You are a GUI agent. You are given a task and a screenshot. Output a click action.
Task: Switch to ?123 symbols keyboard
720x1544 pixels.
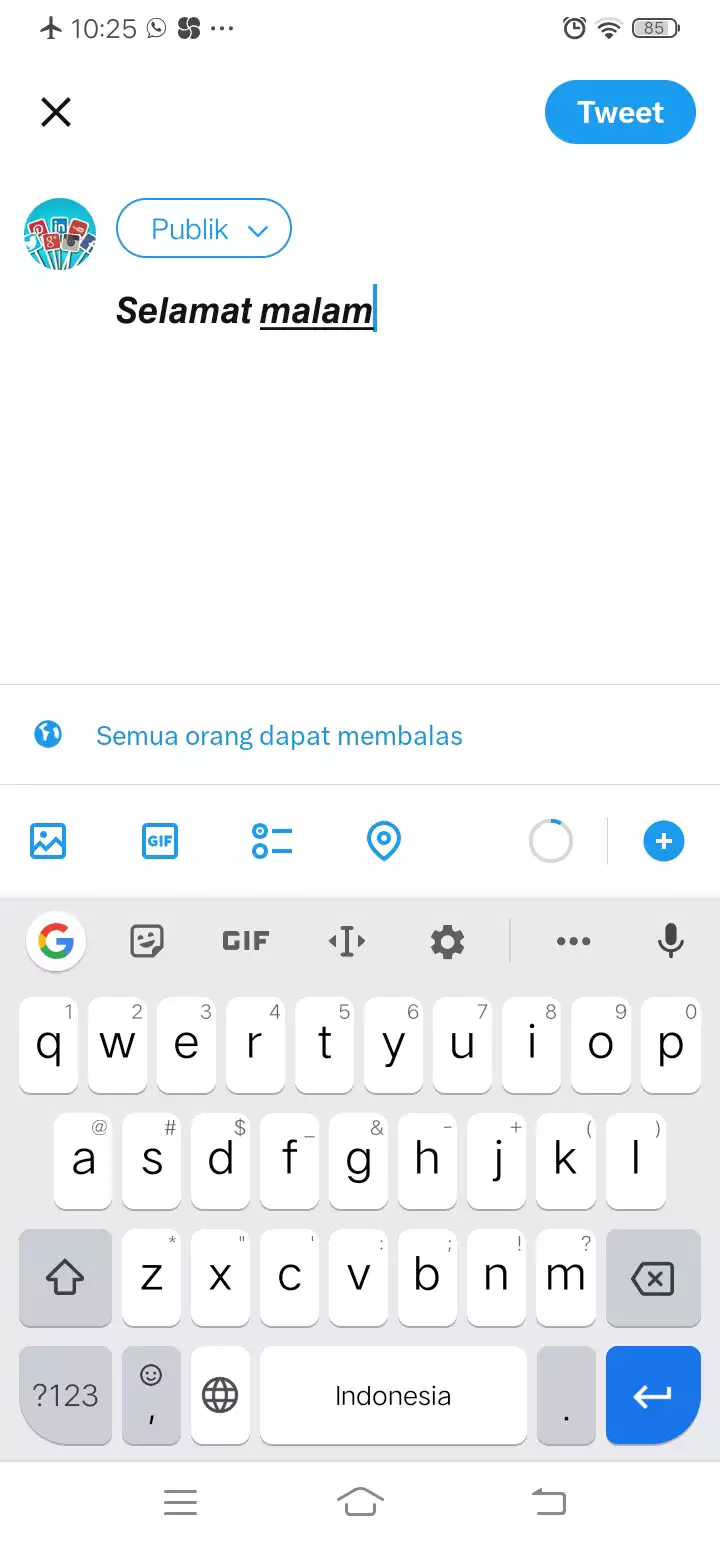point(65,1395)
